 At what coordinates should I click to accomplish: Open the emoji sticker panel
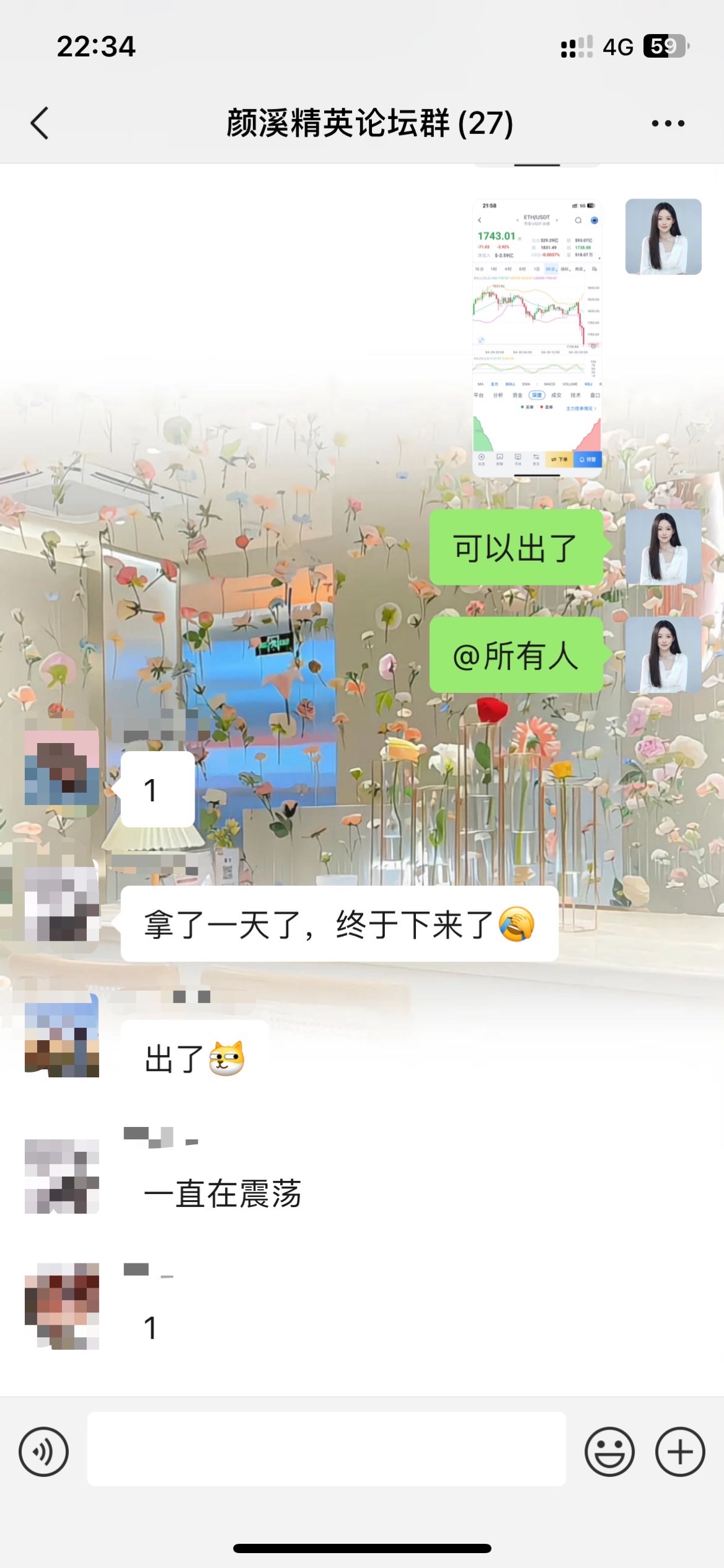(609, 1451)
